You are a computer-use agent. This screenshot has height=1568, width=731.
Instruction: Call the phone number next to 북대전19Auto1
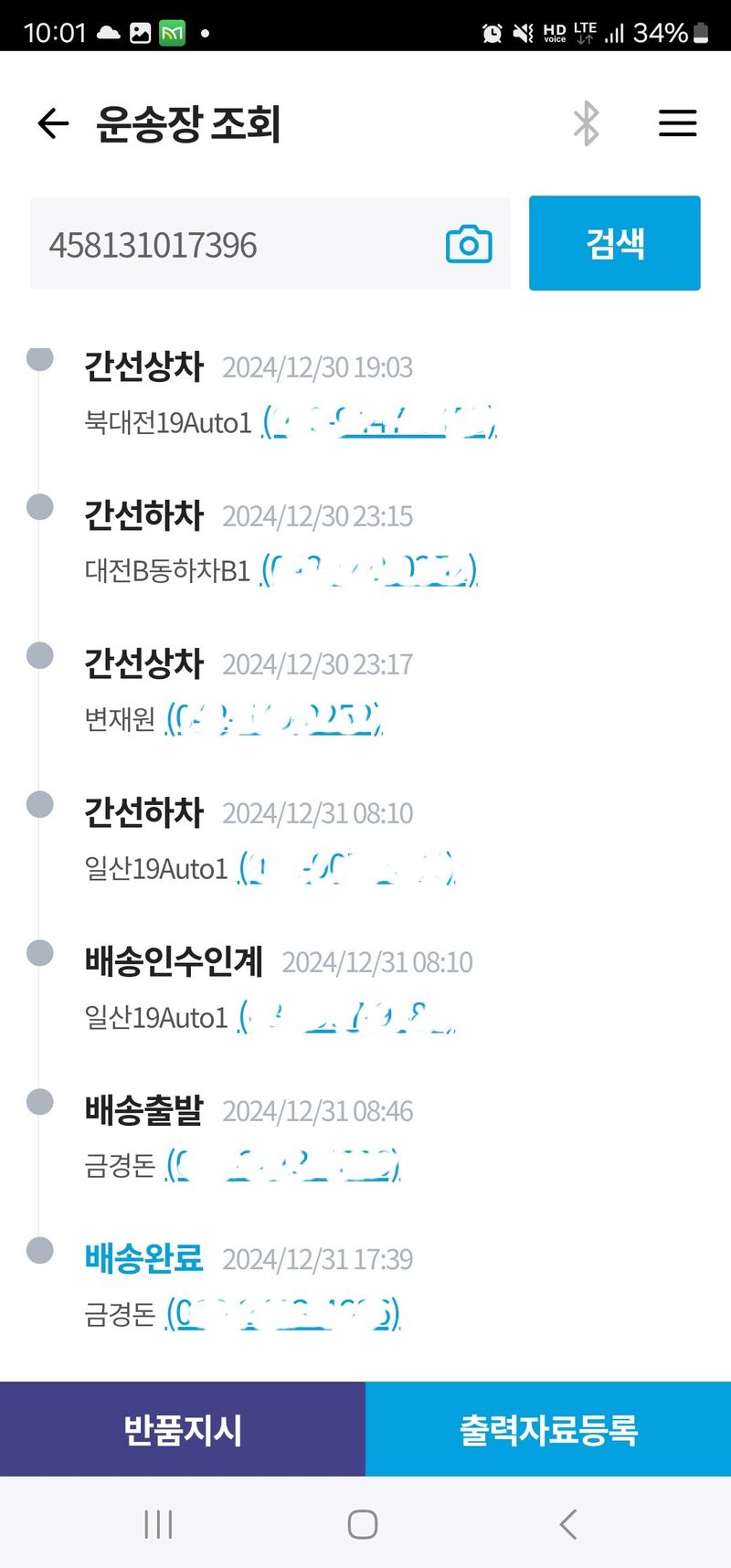(x=378, y=422)
